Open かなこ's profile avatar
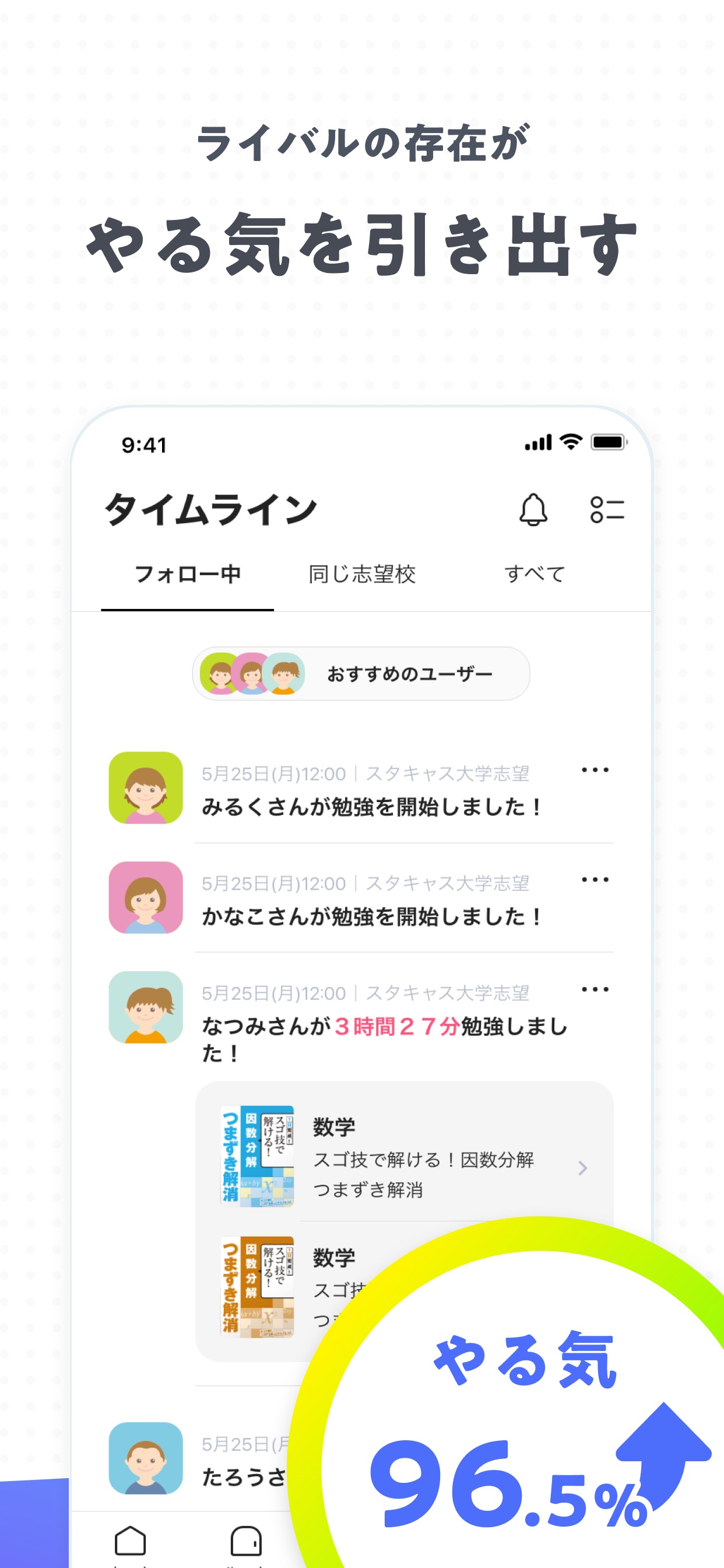724x1568 pixels. 145,899
